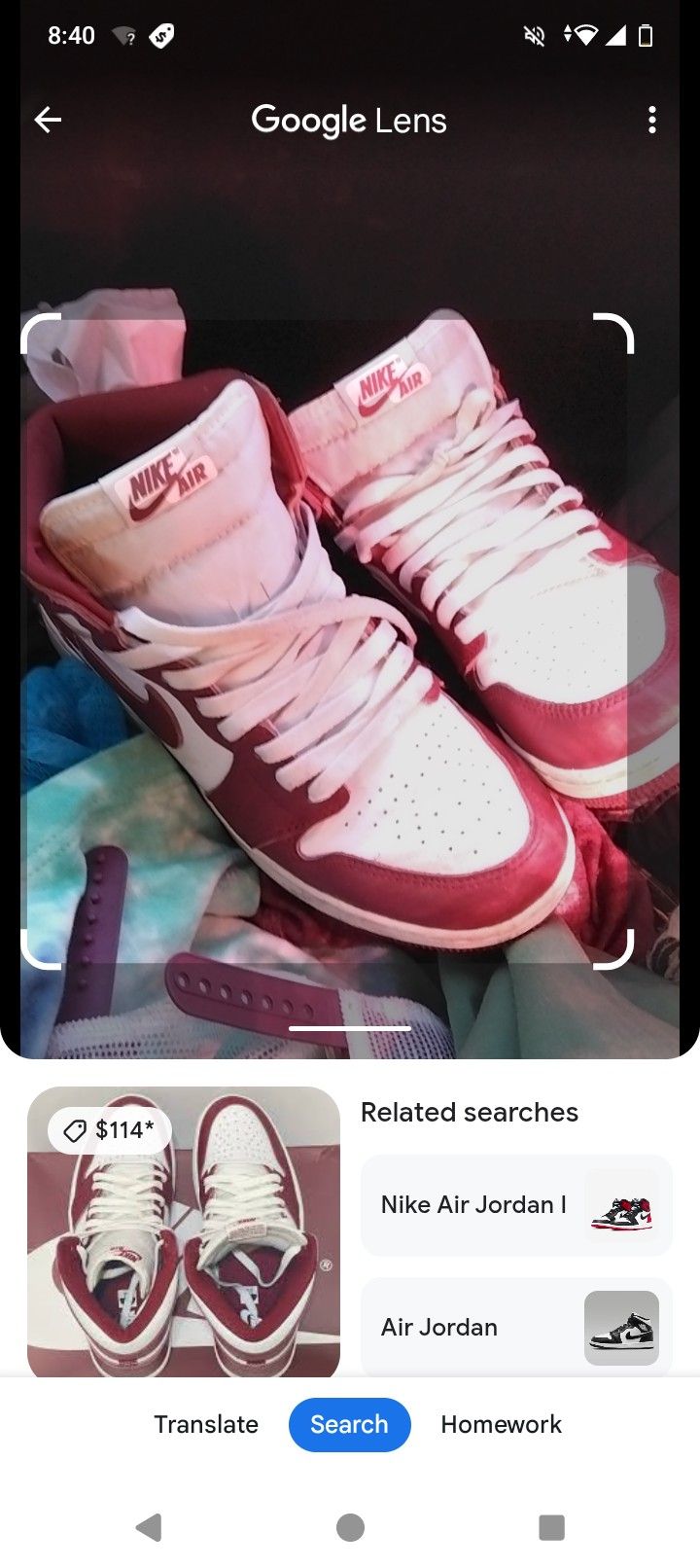Select the Nike Air Jordan I related search
The height and width of the screenshot is (1568, 700).
click(x=516, y=1205)
